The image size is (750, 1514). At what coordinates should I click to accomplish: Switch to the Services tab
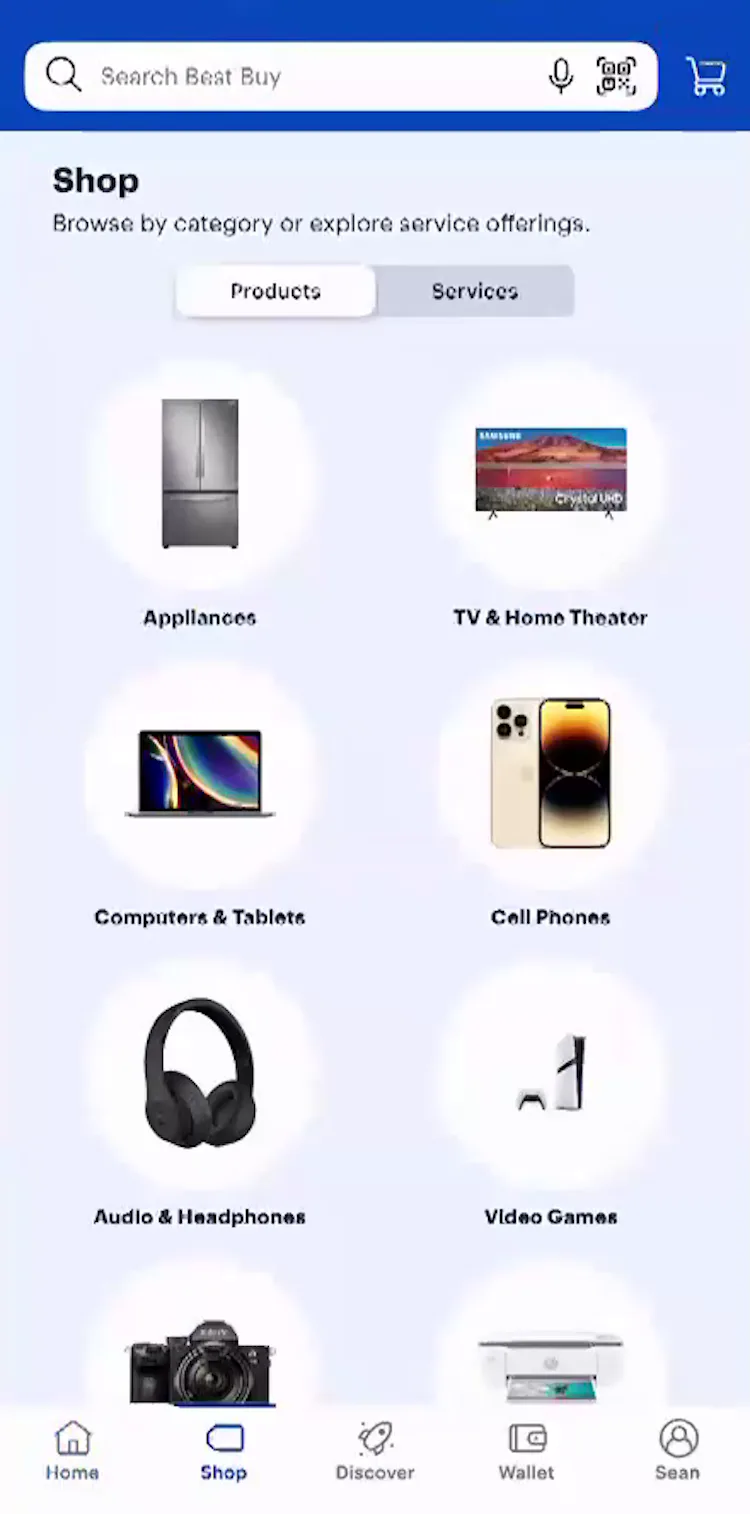pos(474,291)
